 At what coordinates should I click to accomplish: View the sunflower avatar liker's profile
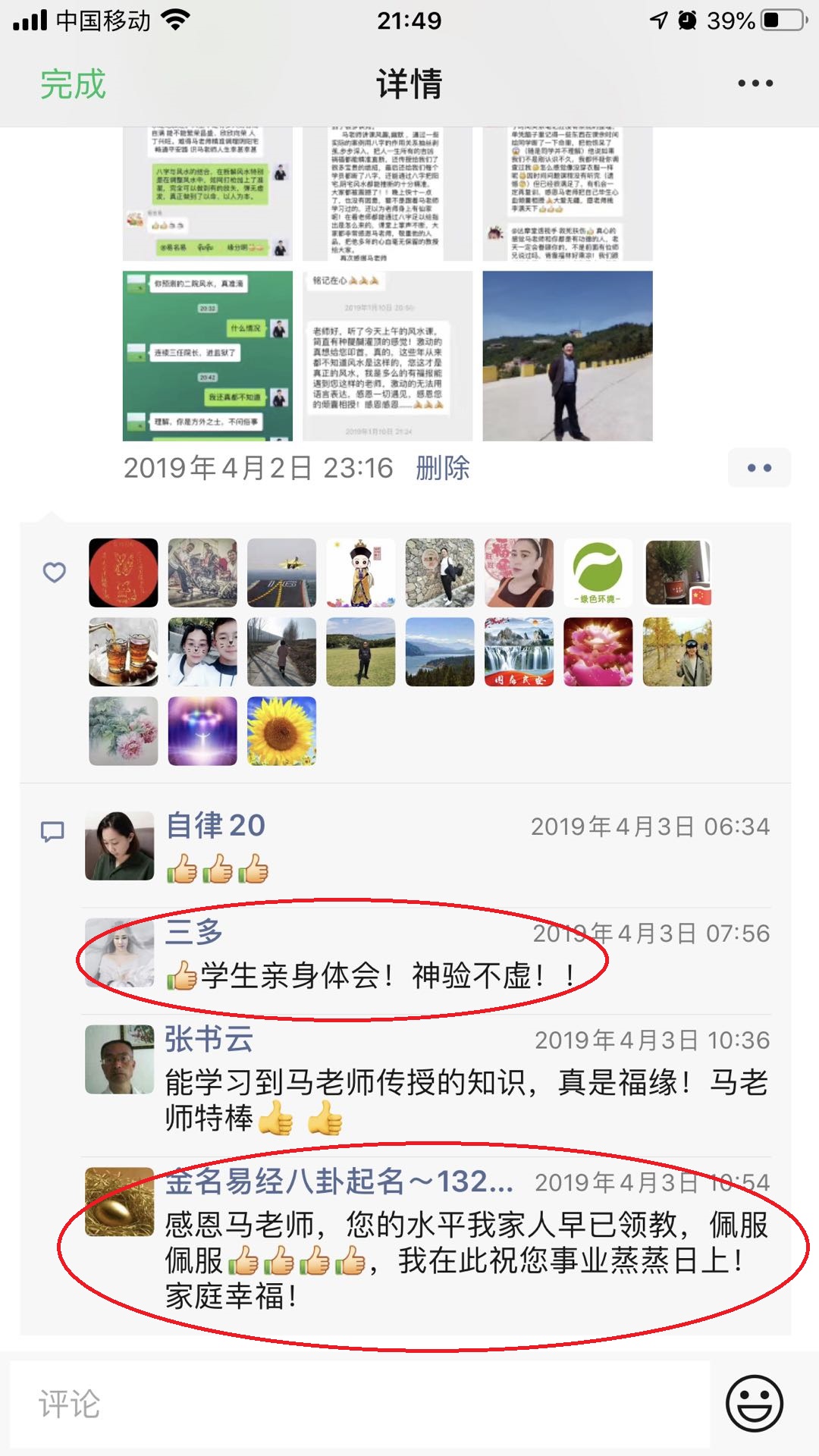click(281, 731)
